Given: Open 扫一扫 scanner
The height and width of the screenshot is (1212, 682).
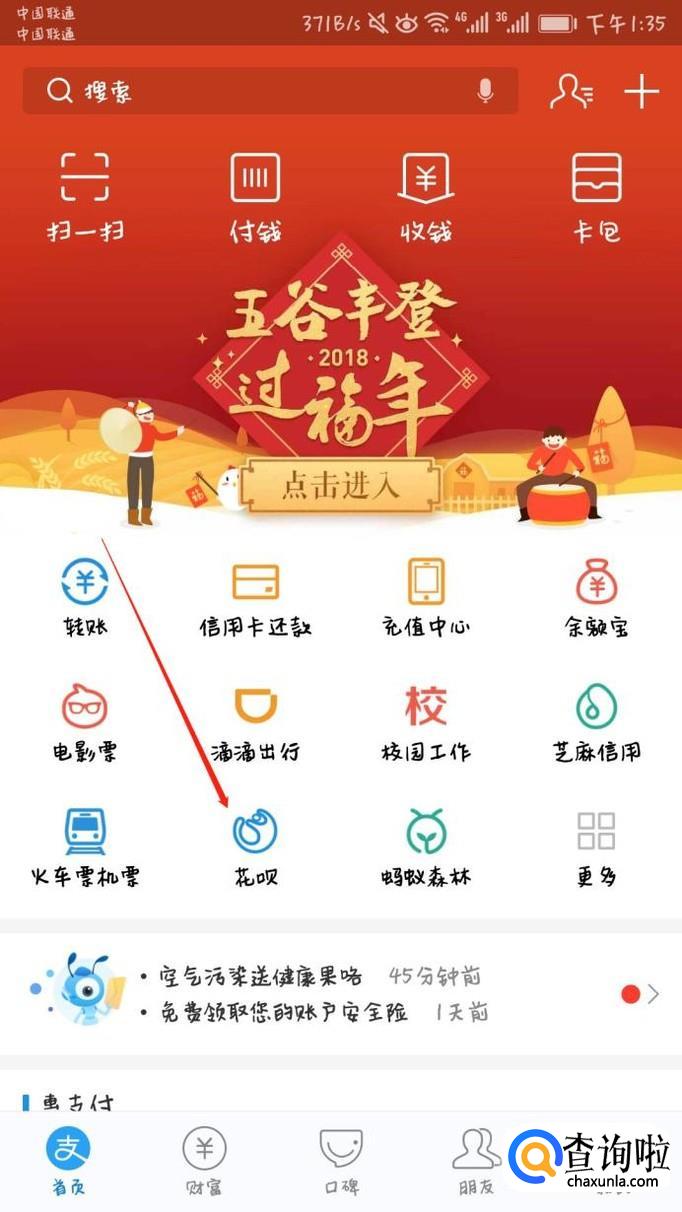Looking at the screenshot, I should 85,197.
